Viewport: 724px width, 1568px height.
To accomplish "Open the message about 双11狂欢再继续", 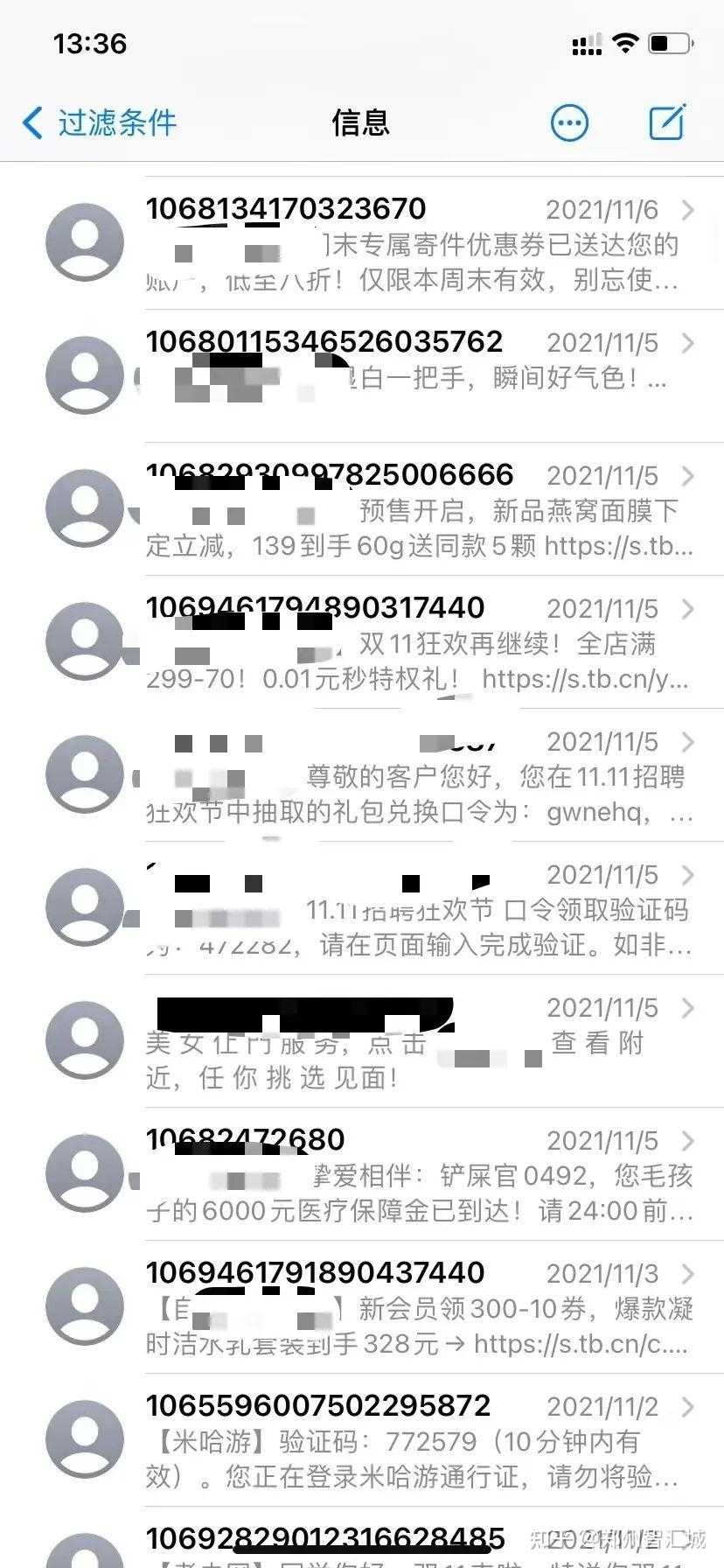I will pyautogui.click(x=362, y=642).
